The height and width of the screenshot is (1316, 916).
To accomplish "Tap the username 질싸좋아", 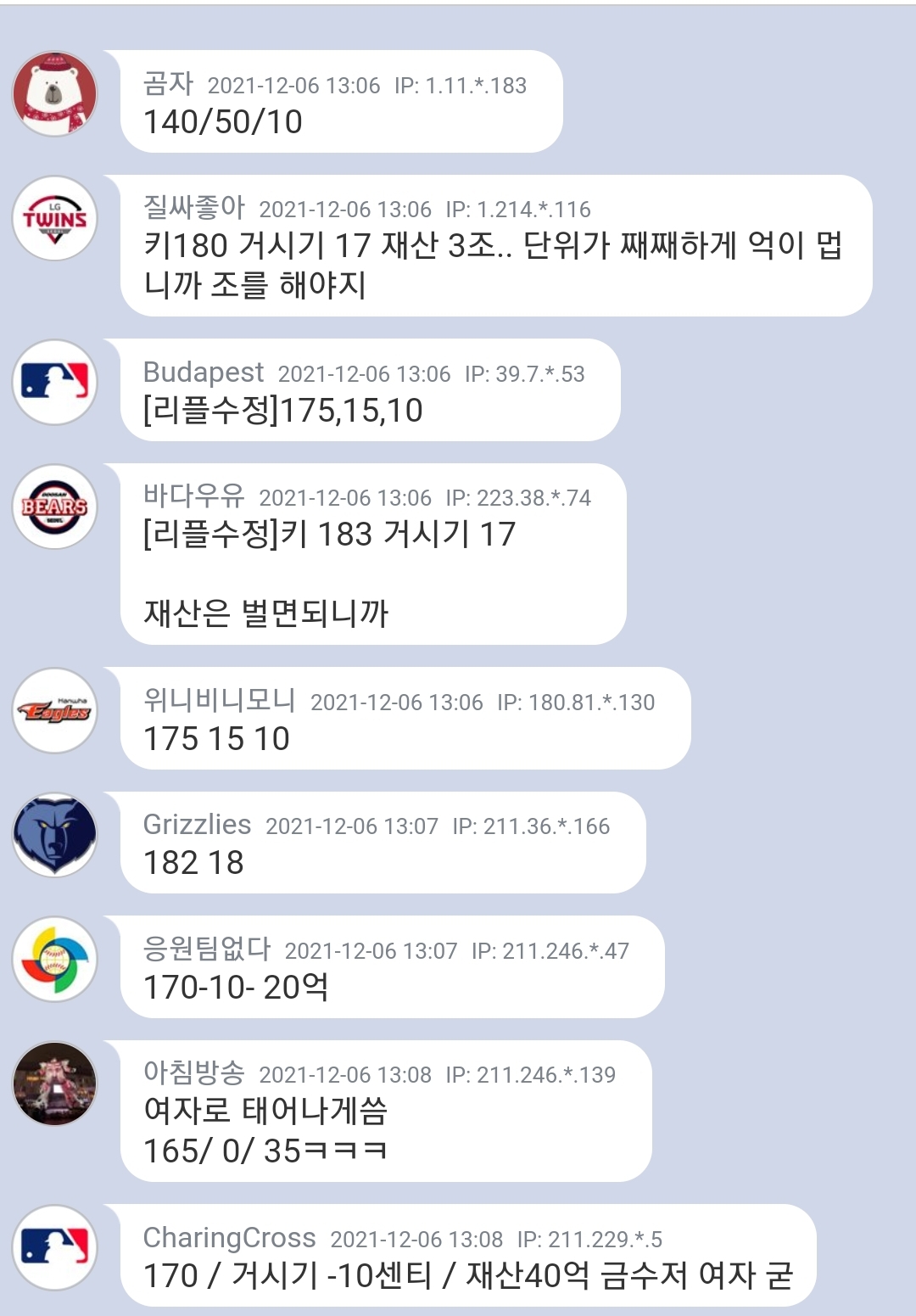I will pos(194,206).
